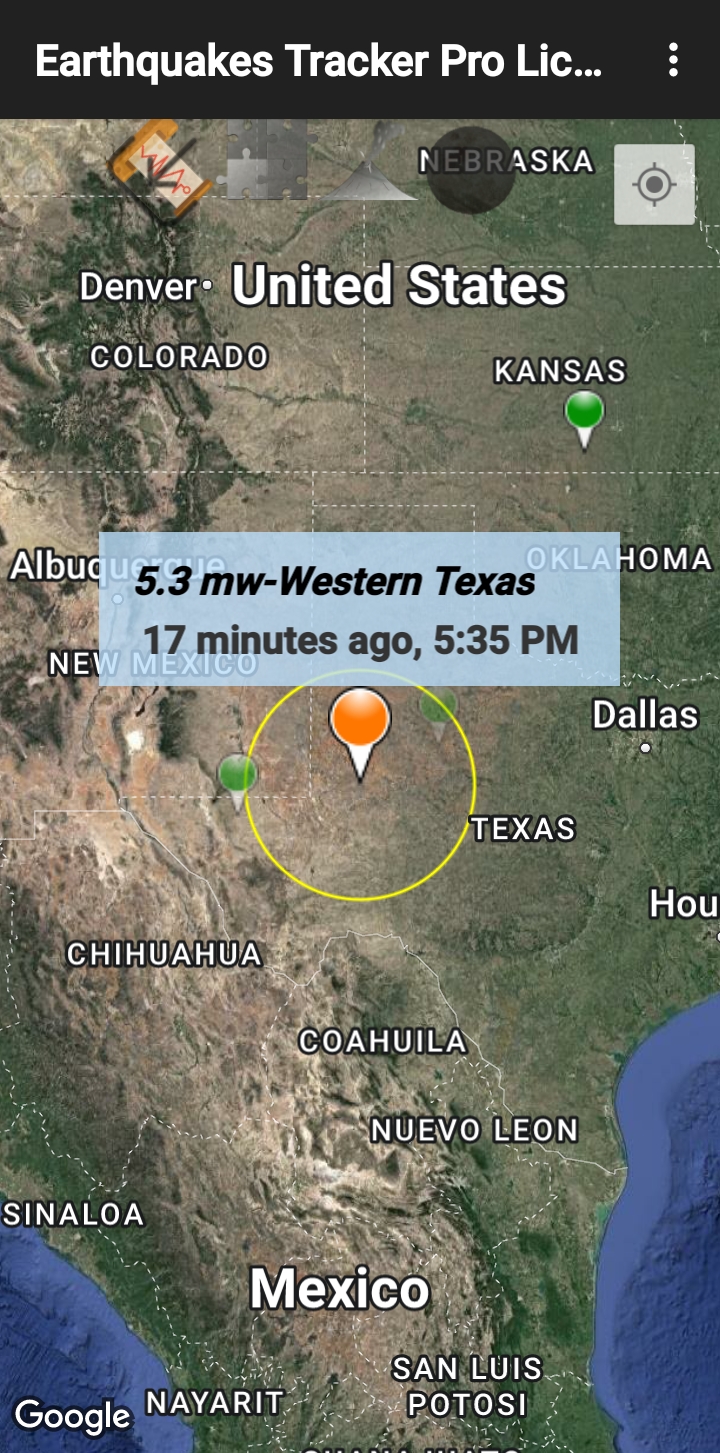Tap the seismograph icon

pyautogui.click(x=159, y=163)
